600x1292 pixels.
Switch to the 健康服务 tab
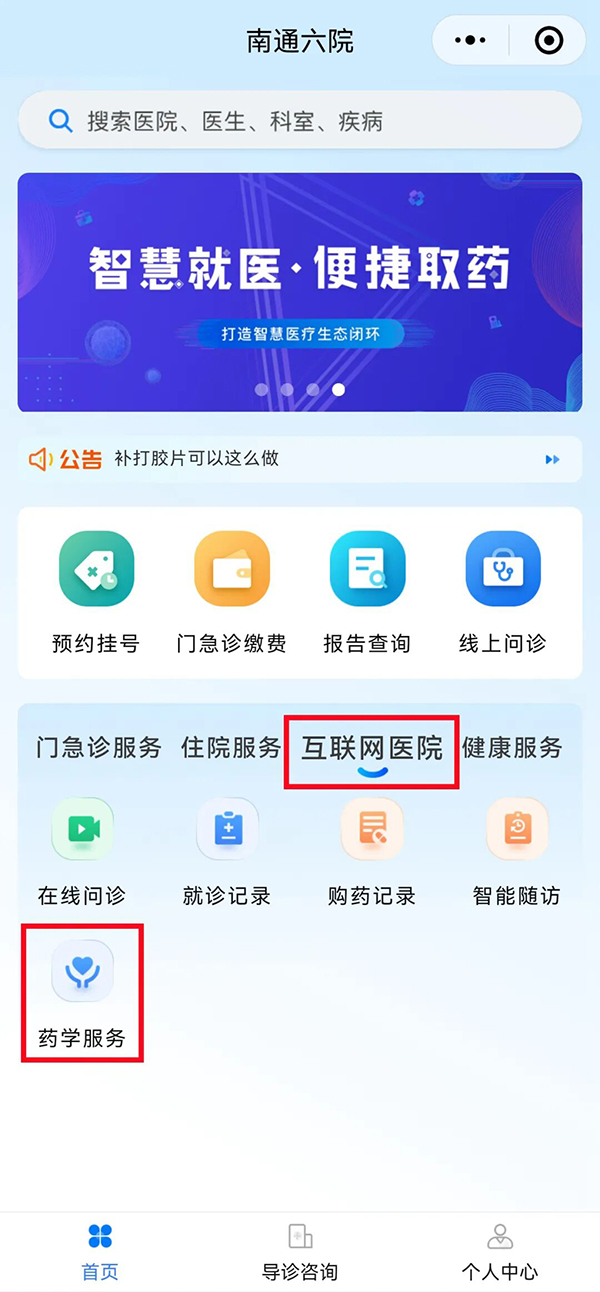pyautogui.click(x=512, y=748)
